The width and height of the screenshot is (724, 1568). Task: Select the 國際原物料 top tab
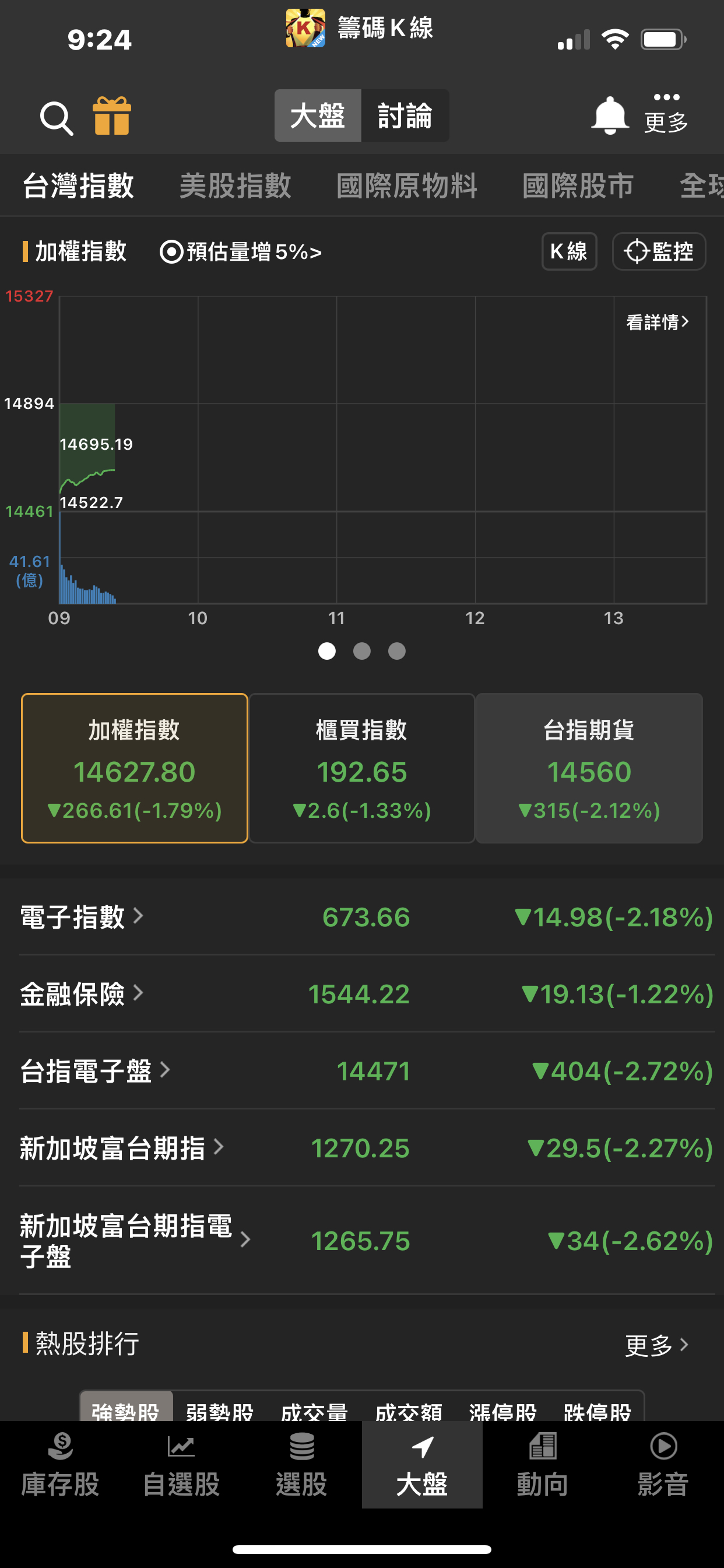point(406,185)
